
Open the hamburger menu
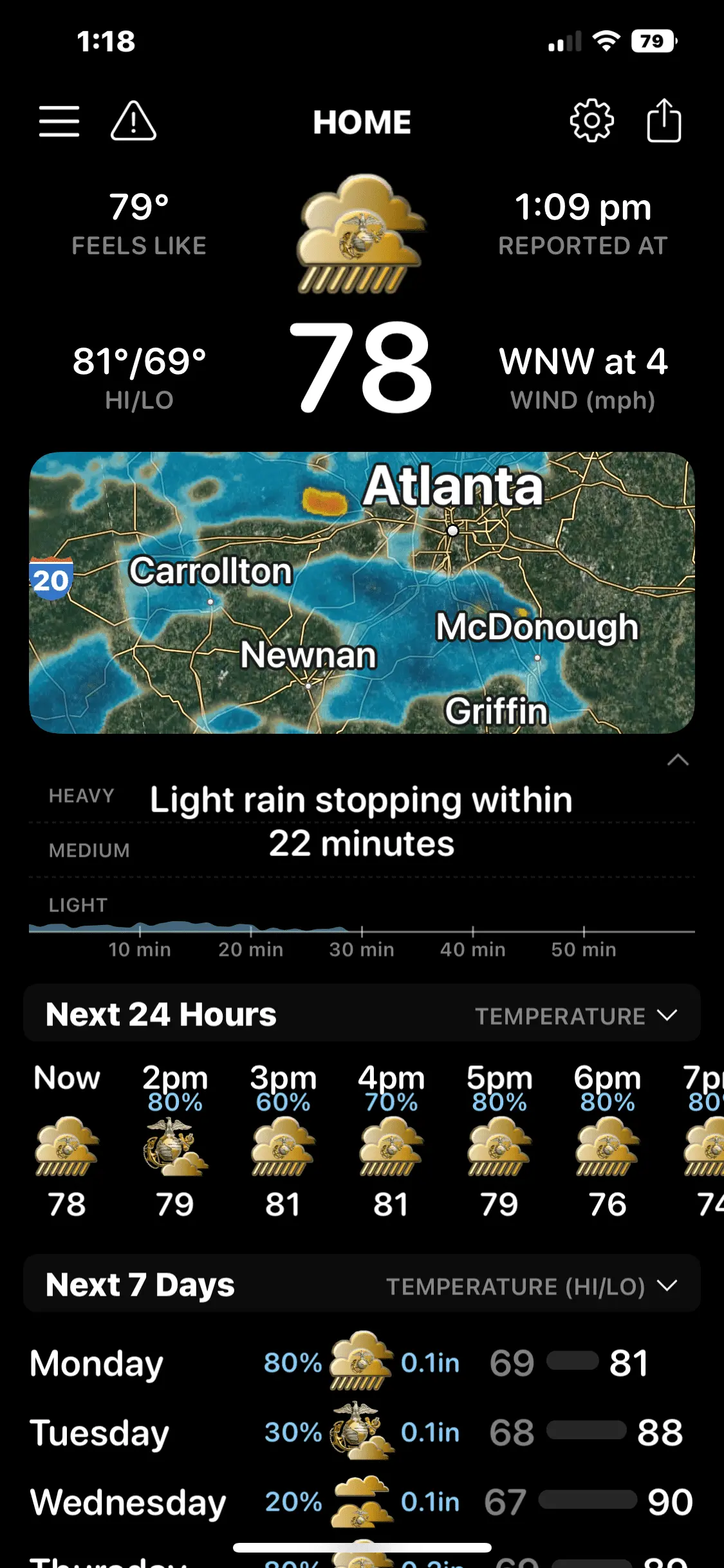point(59,122)
